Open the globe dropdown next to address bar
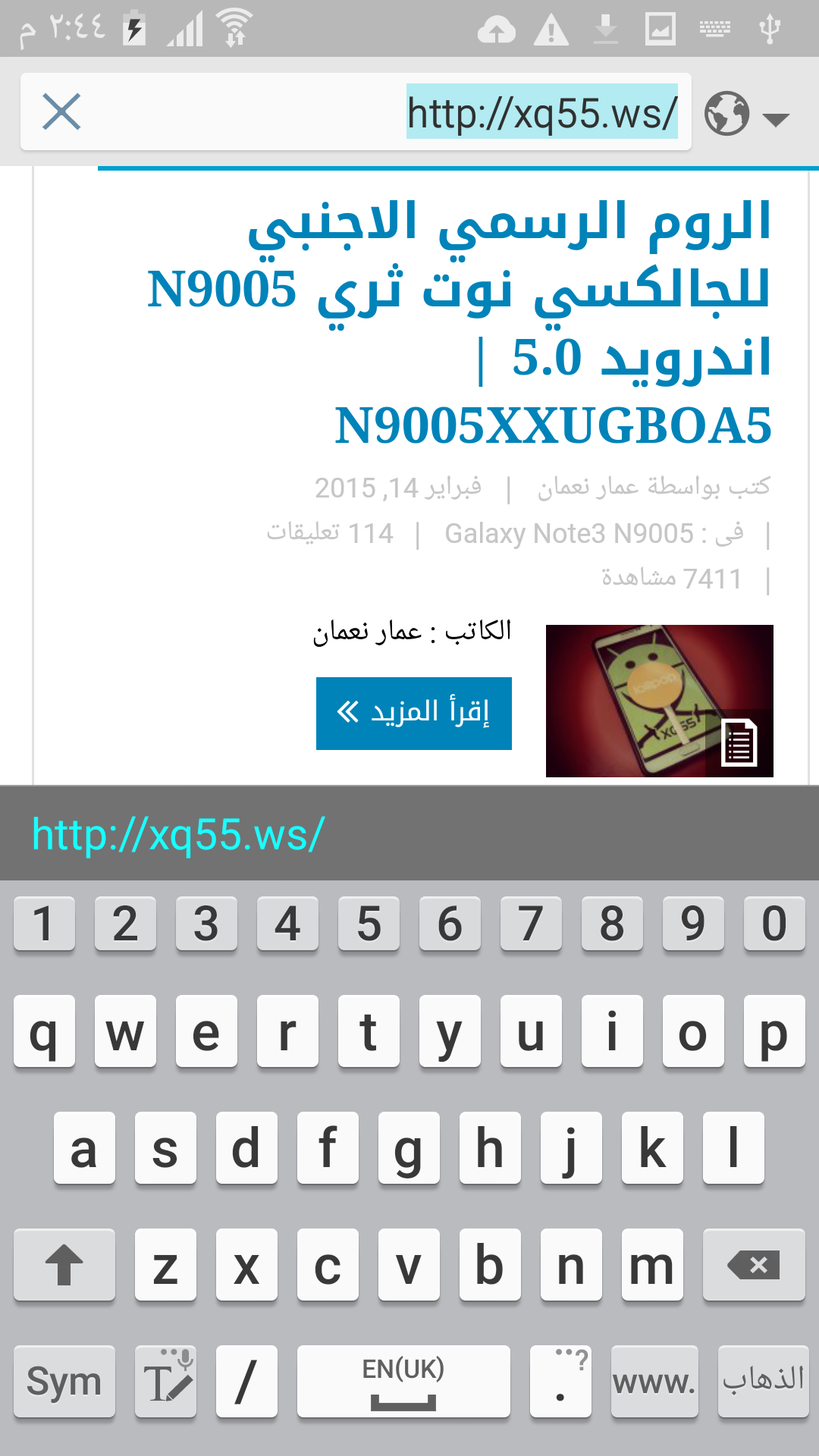Image resolution: width=819 pixels, height=1456 pixels. point(747,115)
